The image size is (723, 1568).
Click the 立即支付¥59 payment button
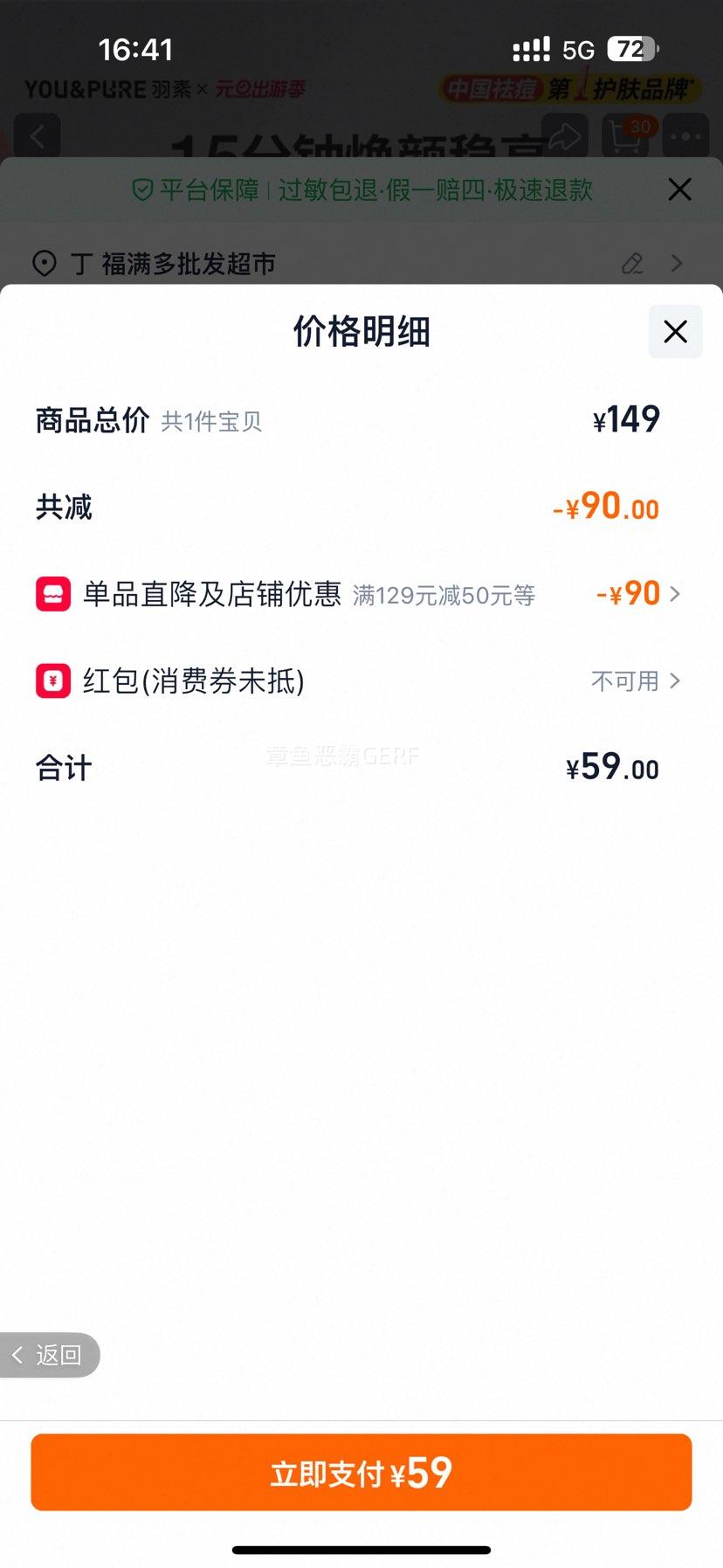click(361, 1472)
